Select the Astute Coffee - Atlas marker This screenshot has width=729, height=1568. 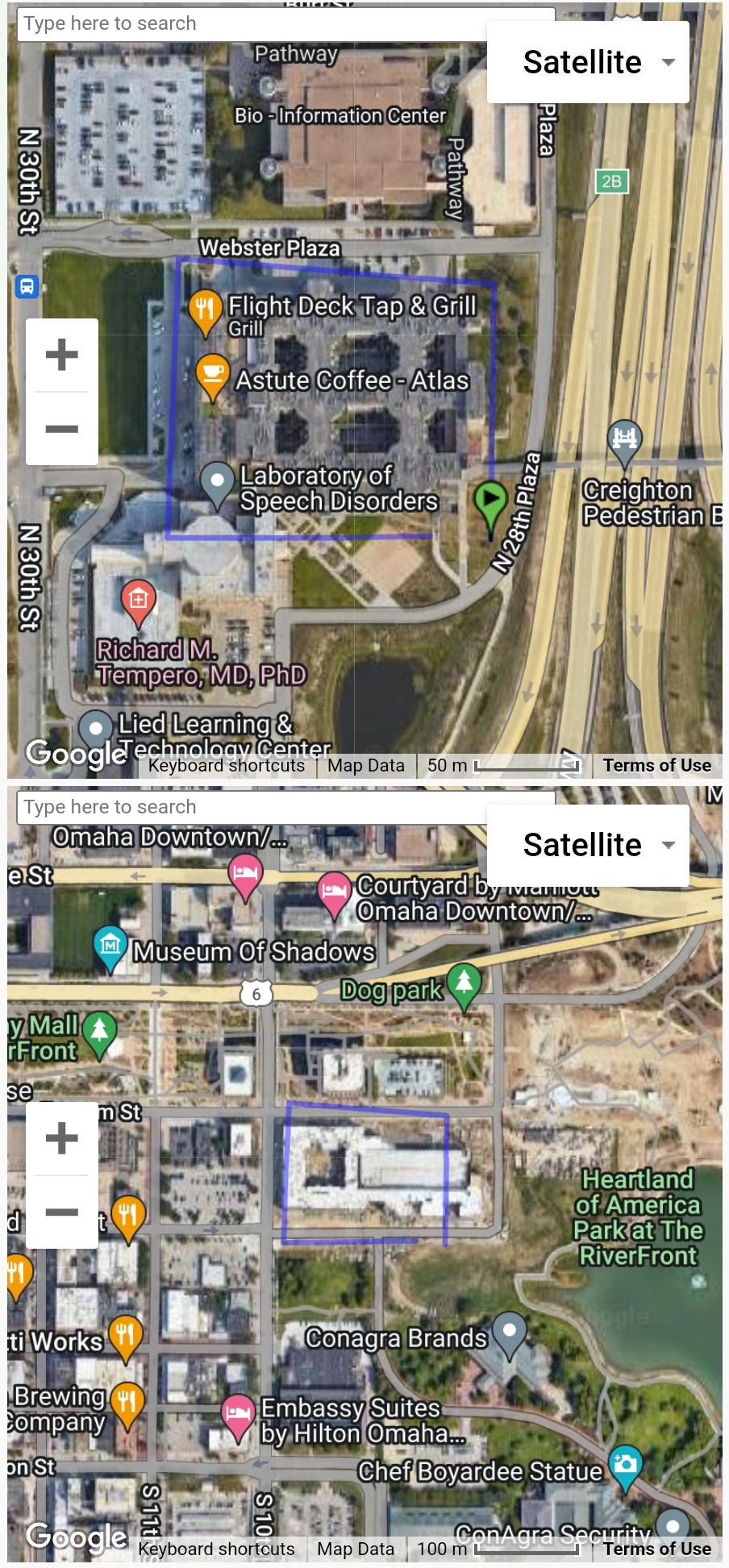212,373
